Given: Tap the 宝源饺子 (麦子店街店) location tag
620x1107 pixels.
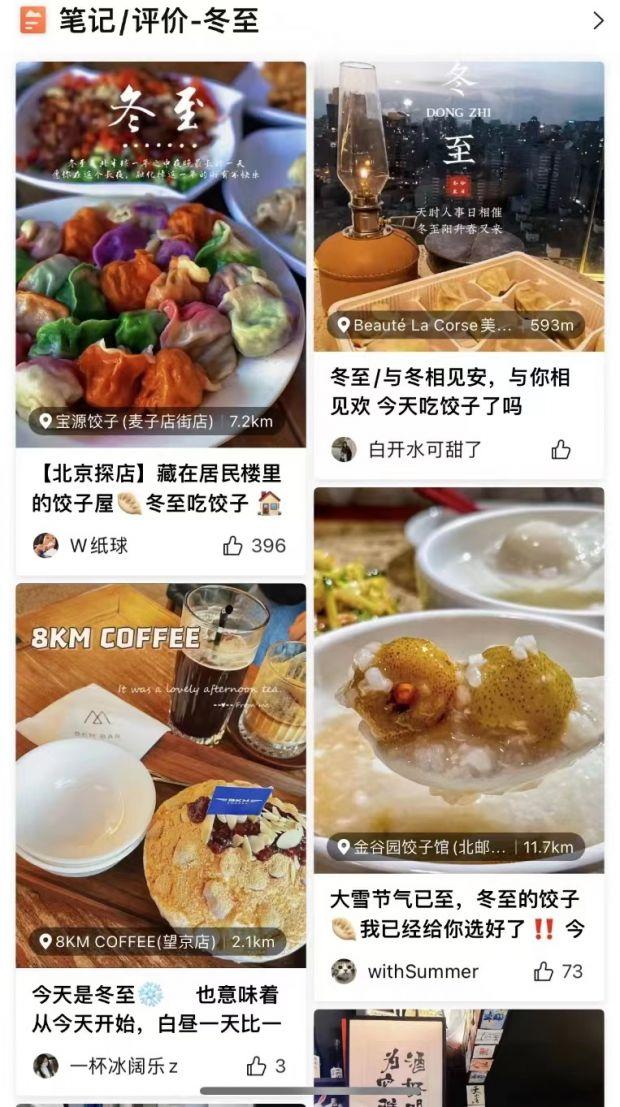Looking at the screenshot, I should pyautogui.click(x=156, y=421).
